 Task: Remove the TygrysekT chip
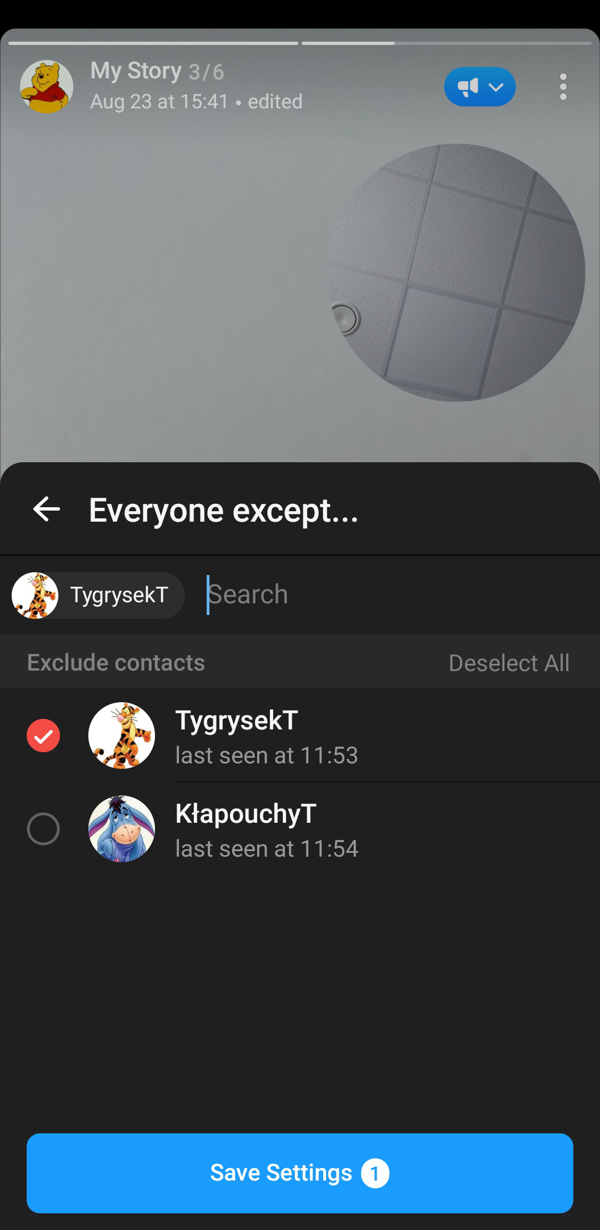pyautogui.click(x=98, y=595)
